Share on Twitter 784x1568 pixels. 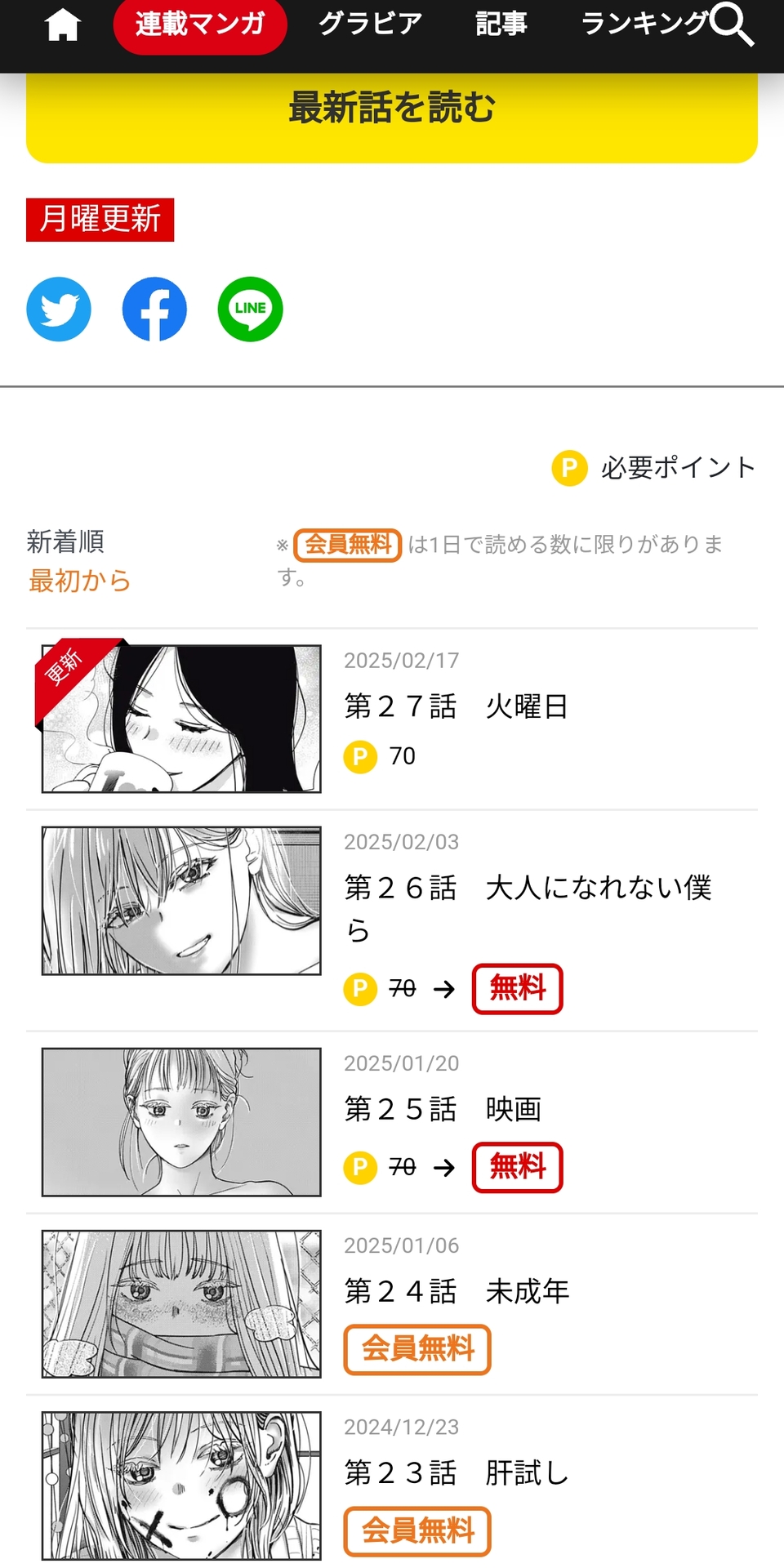point(59,310)
